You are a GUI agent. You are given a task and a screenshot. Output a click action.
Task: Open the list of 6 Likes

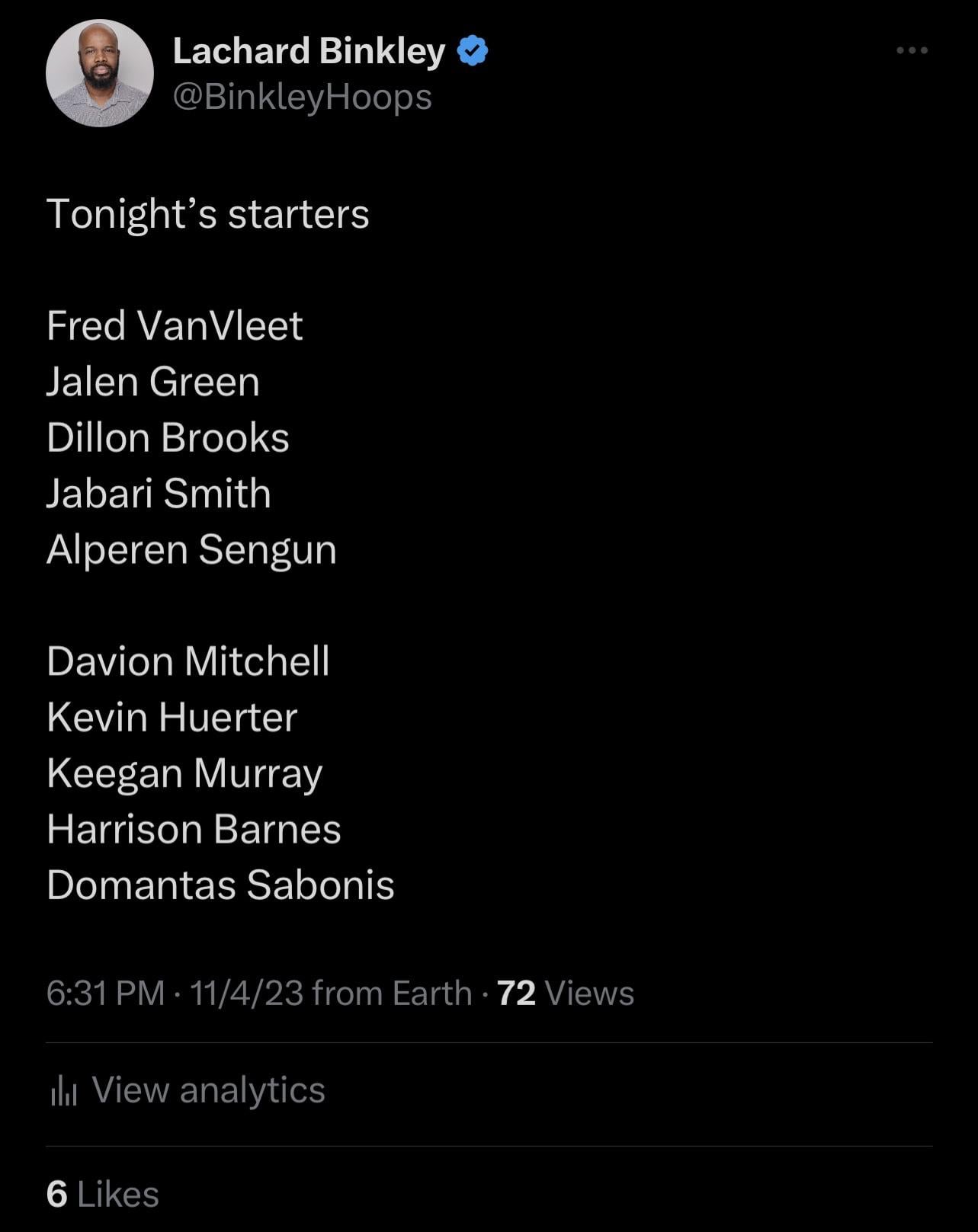pos(103,1193)
